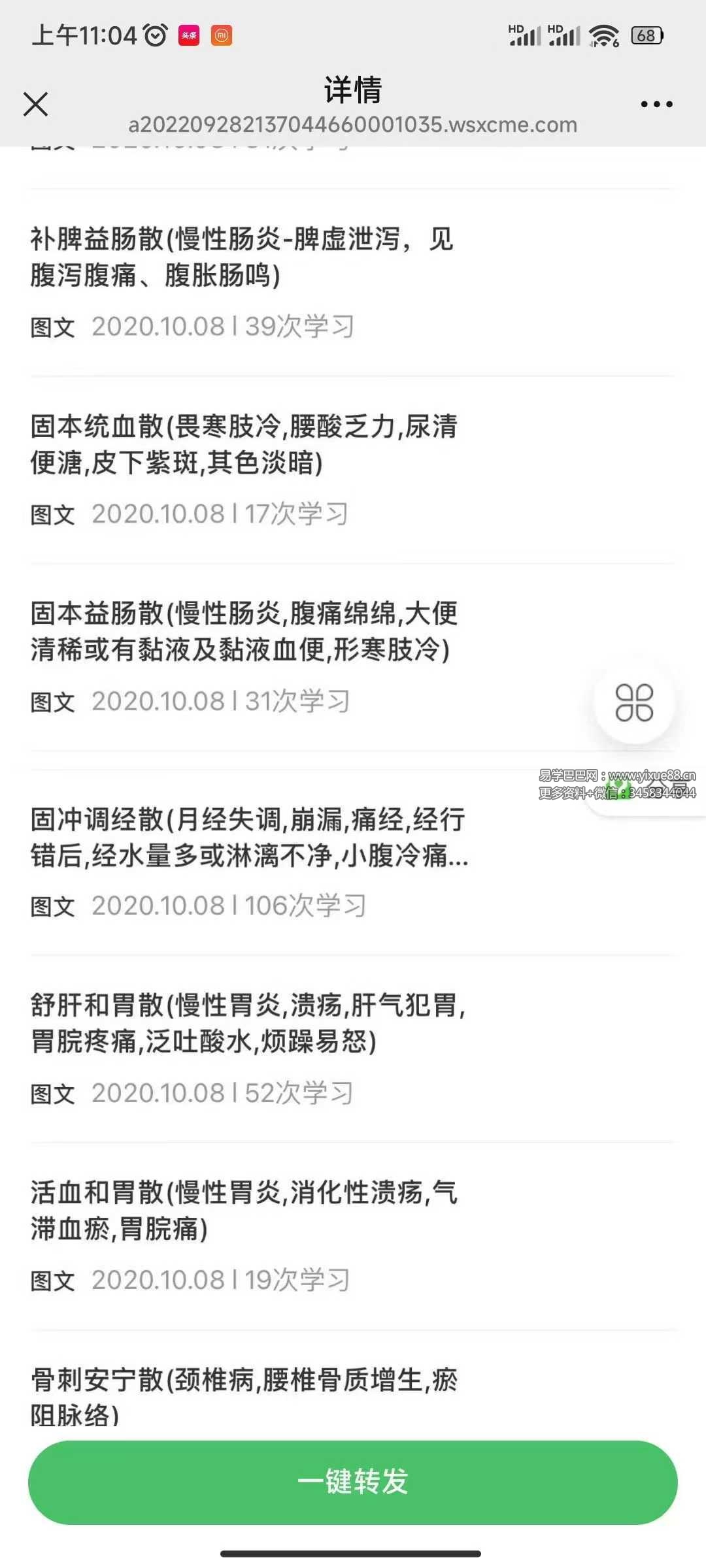
Task: Open the 固本益肠散 article
Action: pos(243,632)
